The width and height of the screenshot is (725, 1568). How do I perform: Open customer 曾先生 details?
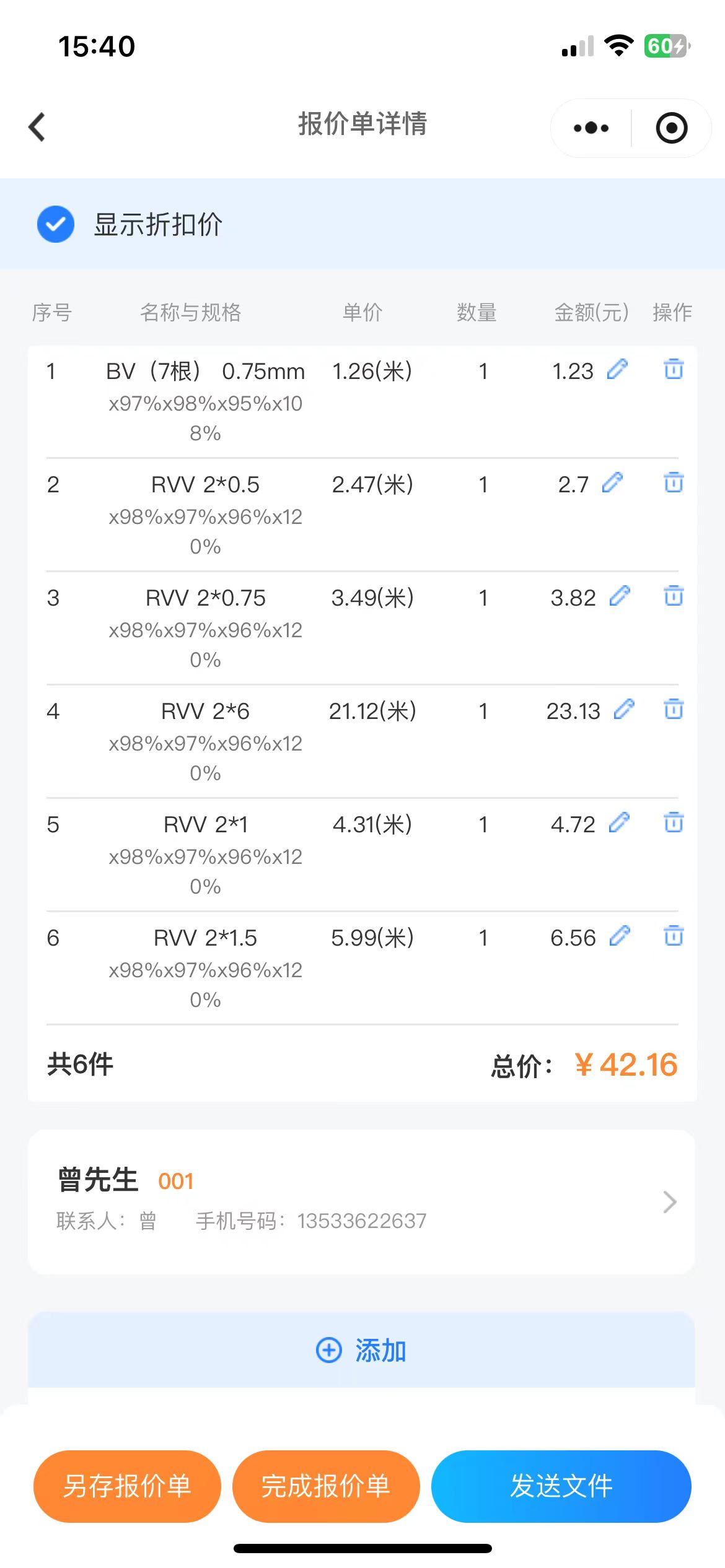pos(361,1202)
